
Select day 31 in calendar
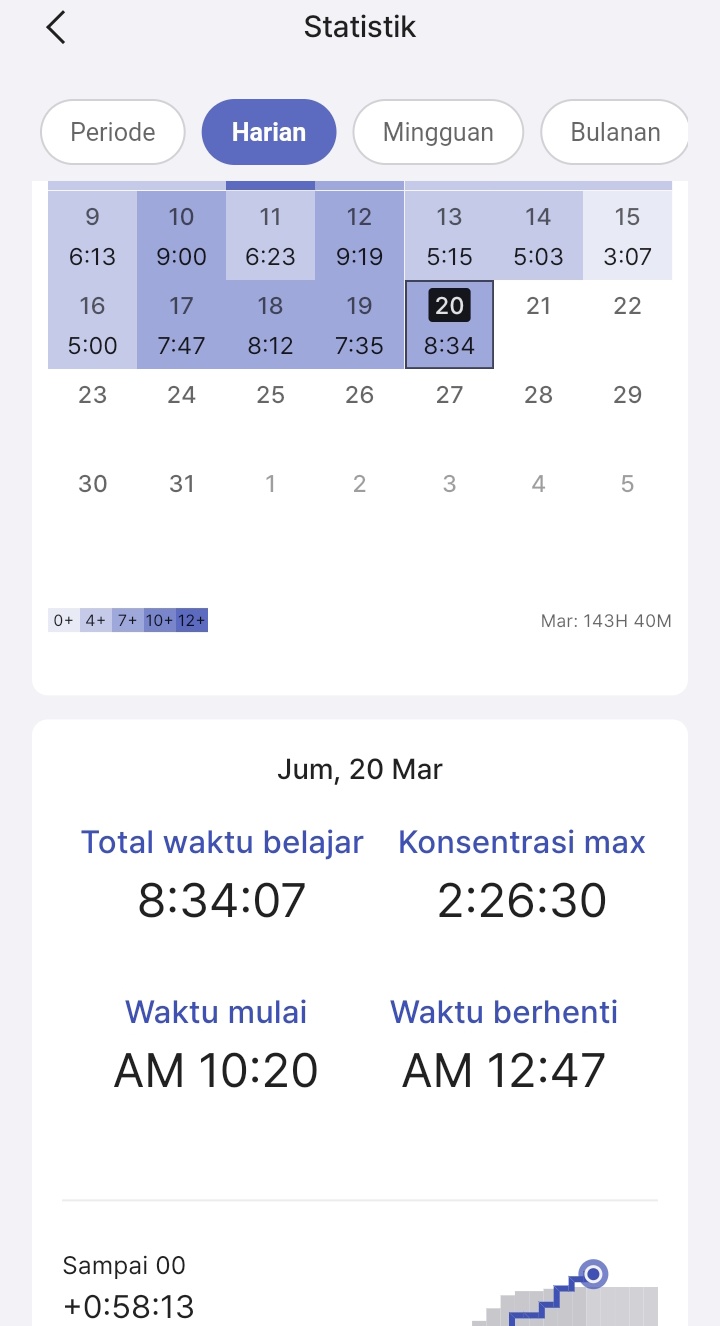(x=181, y=484)
